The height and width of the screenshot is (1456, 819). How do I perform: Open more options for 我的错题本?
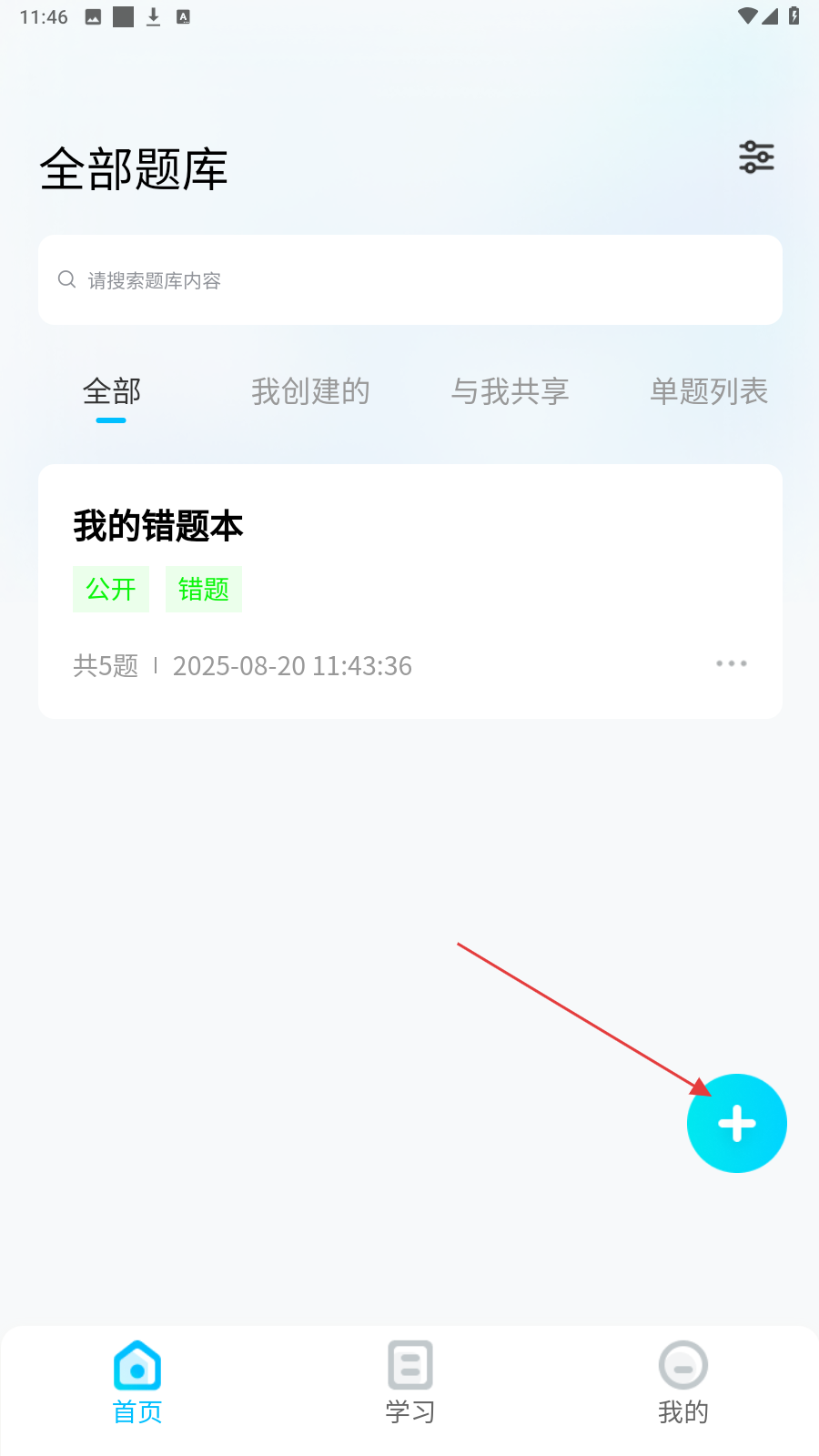[x=731, y=664]
